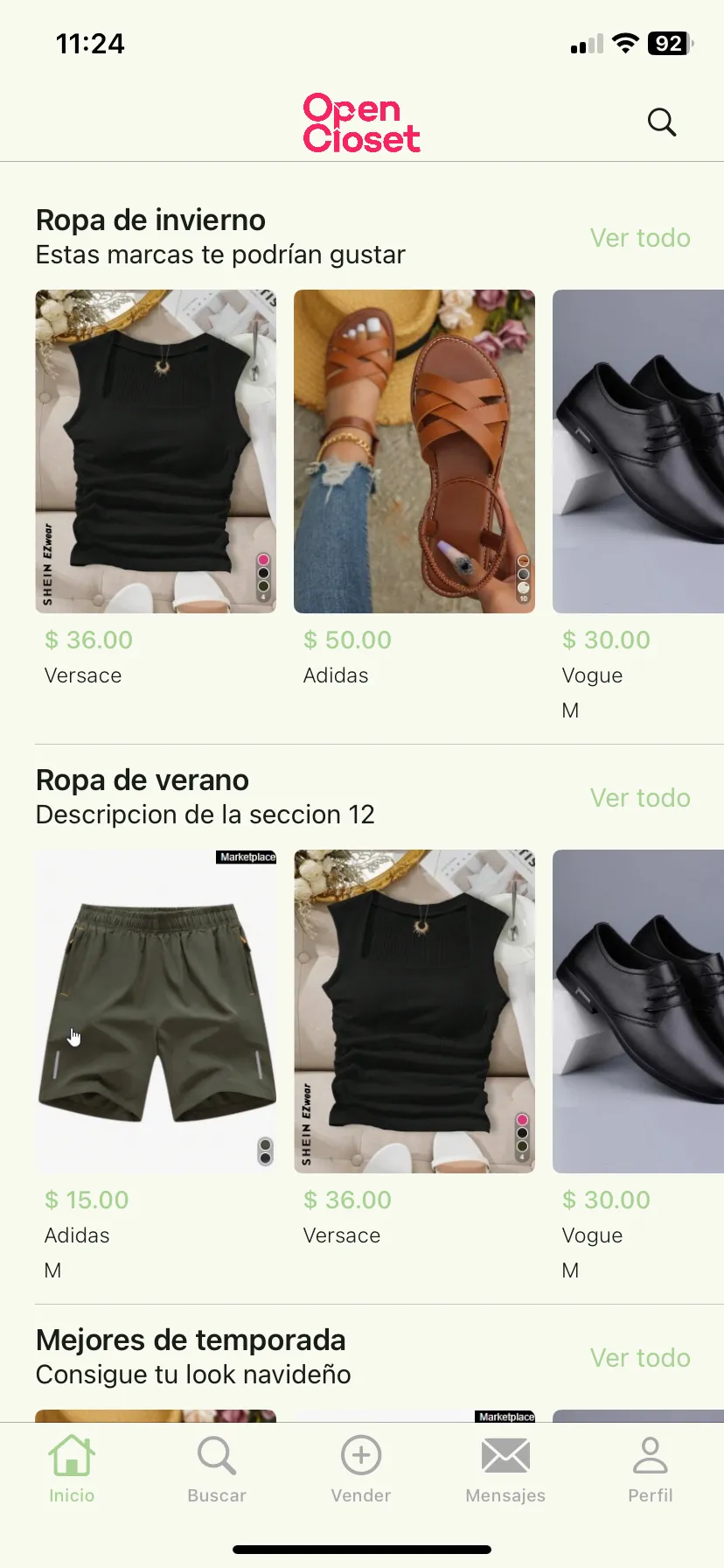Tap the Open Closet logo
724x1568 pixels.
click(x=361, y=122)
